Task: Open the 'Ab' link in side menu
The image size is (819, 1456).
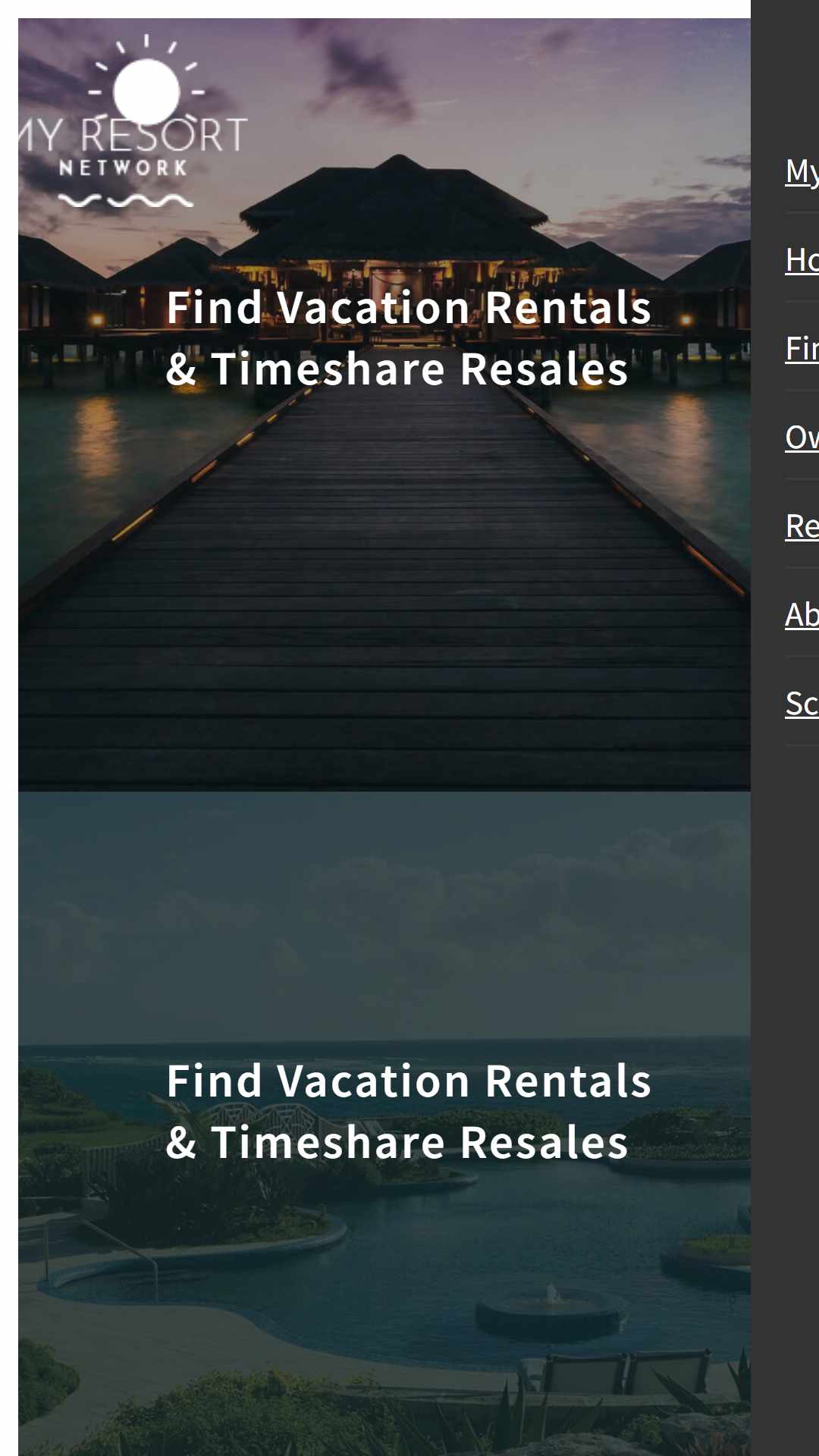Action: coord(802,614)
